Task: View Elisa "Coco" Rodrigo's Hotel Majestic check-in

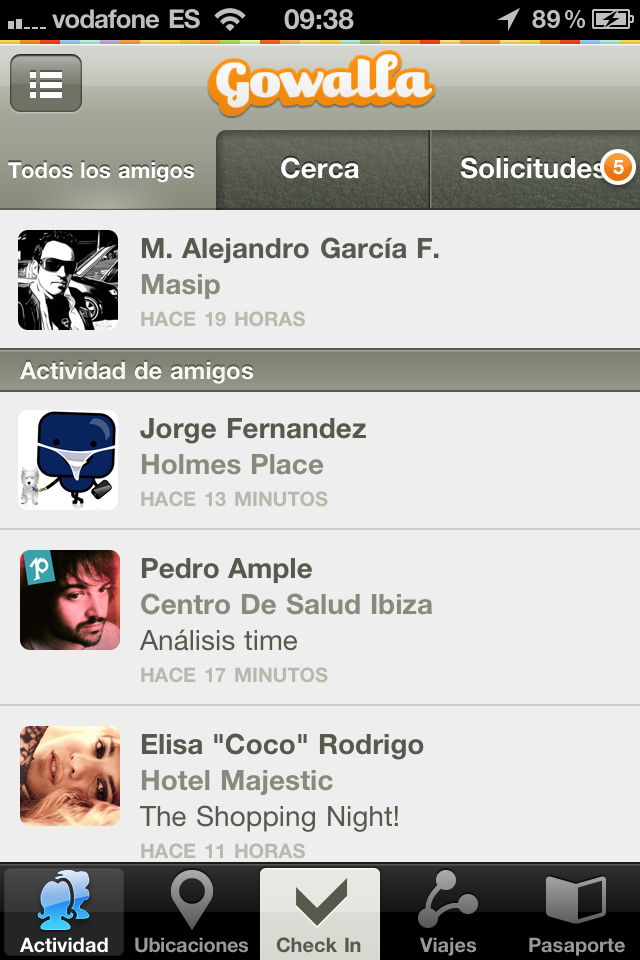Action: pos(320,793)
